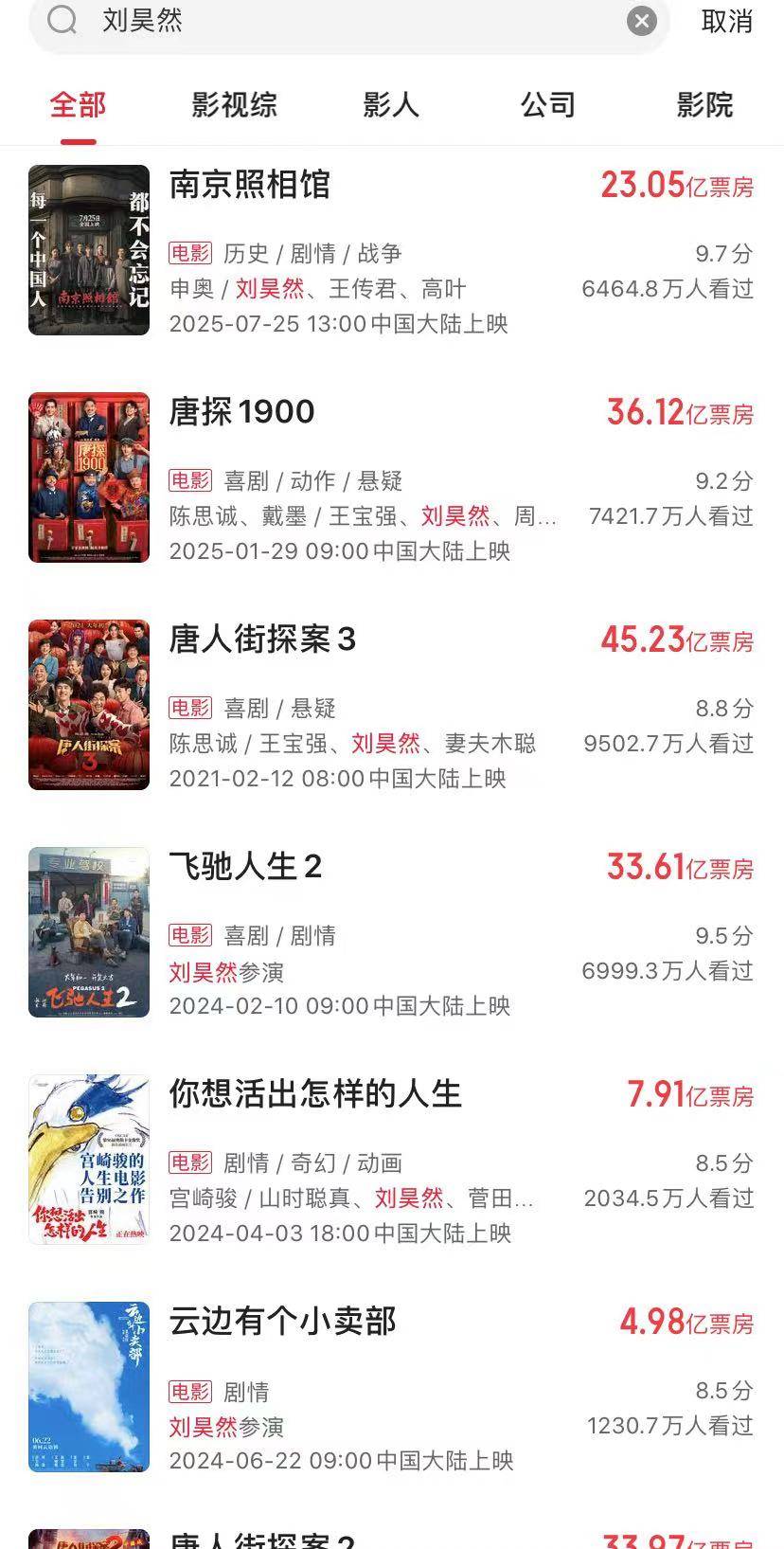Image resolution: width=784 pixels, height=1549 pixels.
Task: Select the result 你想活出怎样的人生
Action: (x=314, y=1094)
